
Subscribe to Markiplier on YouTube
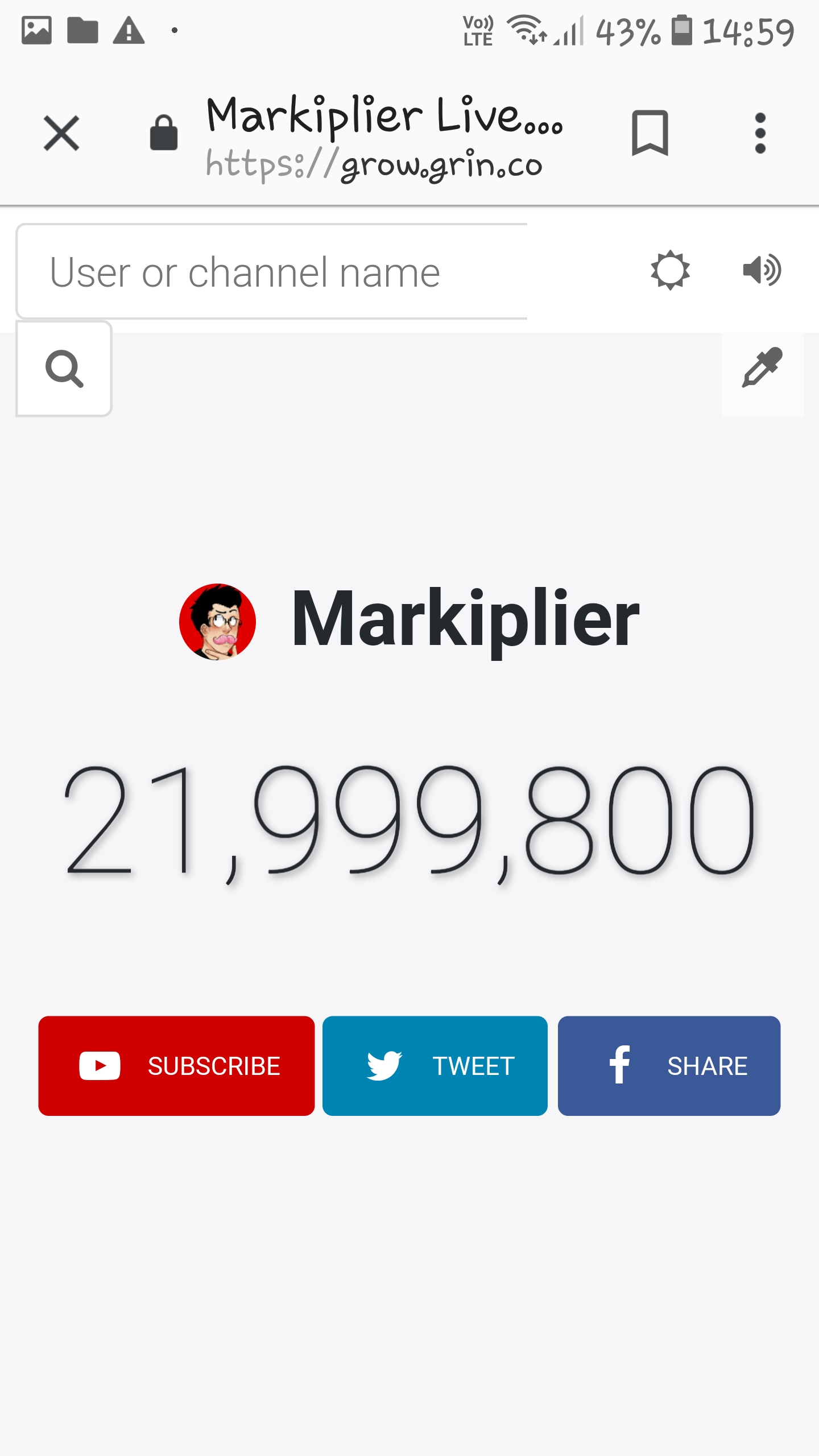point(176,1066)
